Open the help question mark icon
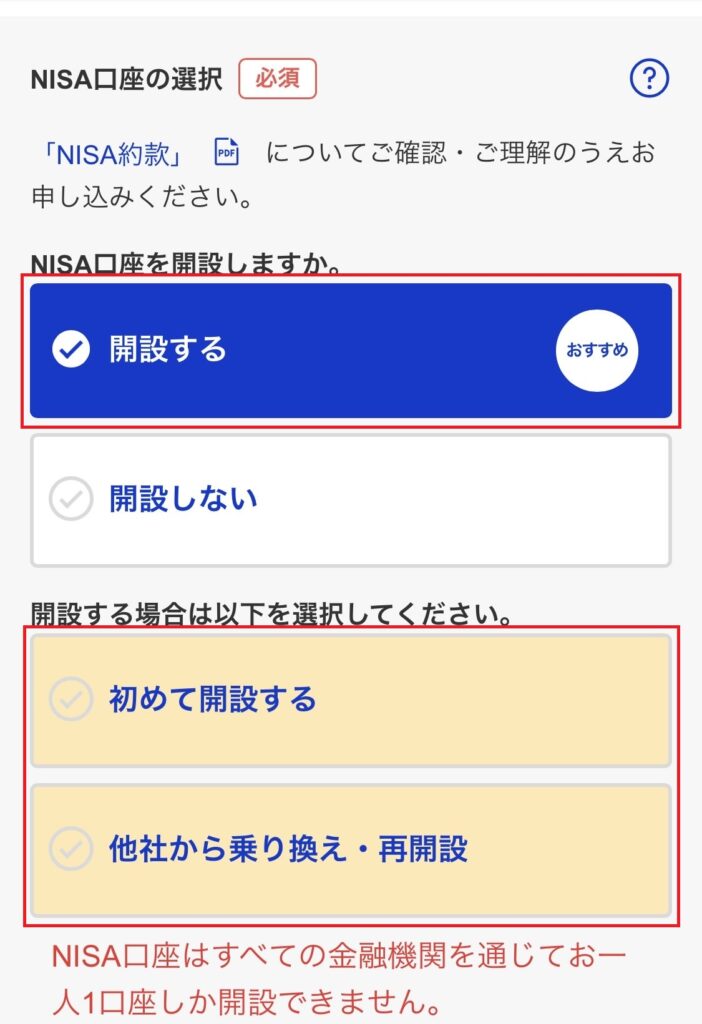Viewport: 702px width, 1024px height. tap(649, 78)
